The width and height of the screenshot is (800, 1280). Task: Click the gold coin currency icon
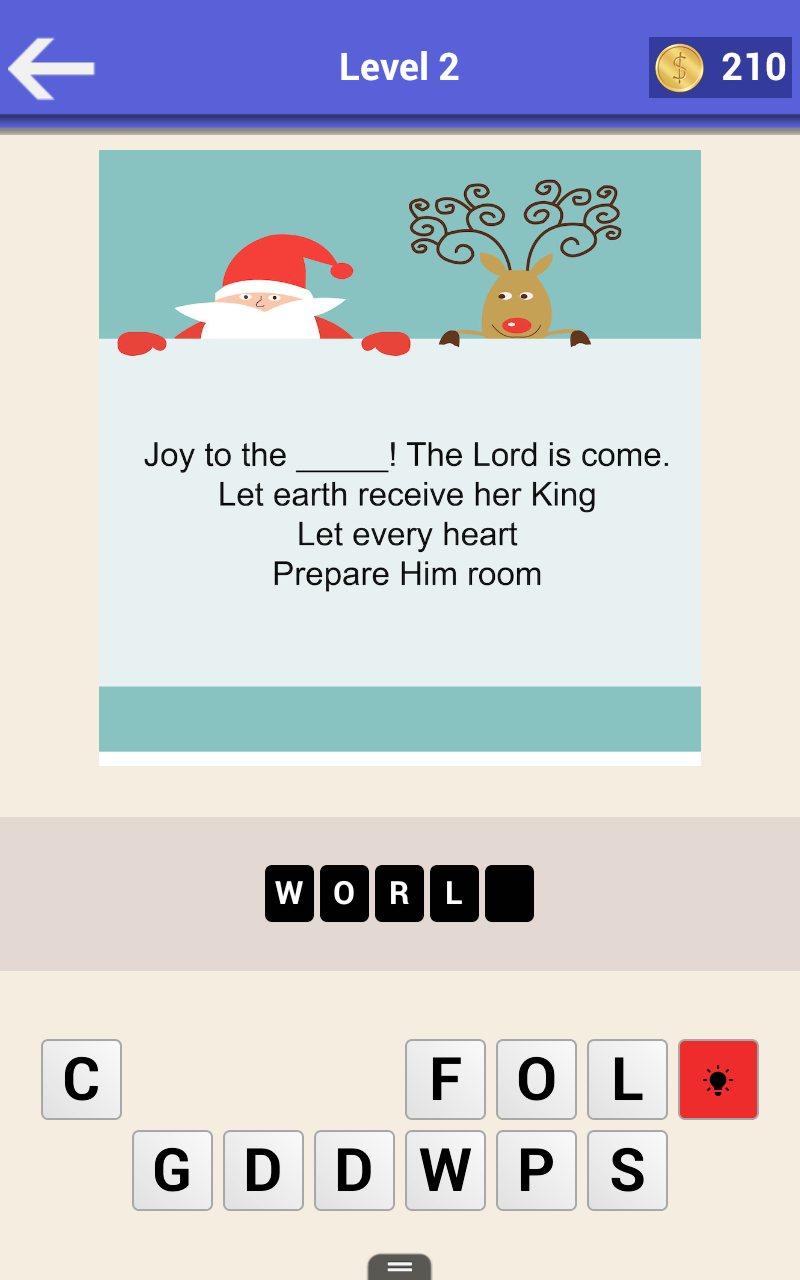point(679,67)
